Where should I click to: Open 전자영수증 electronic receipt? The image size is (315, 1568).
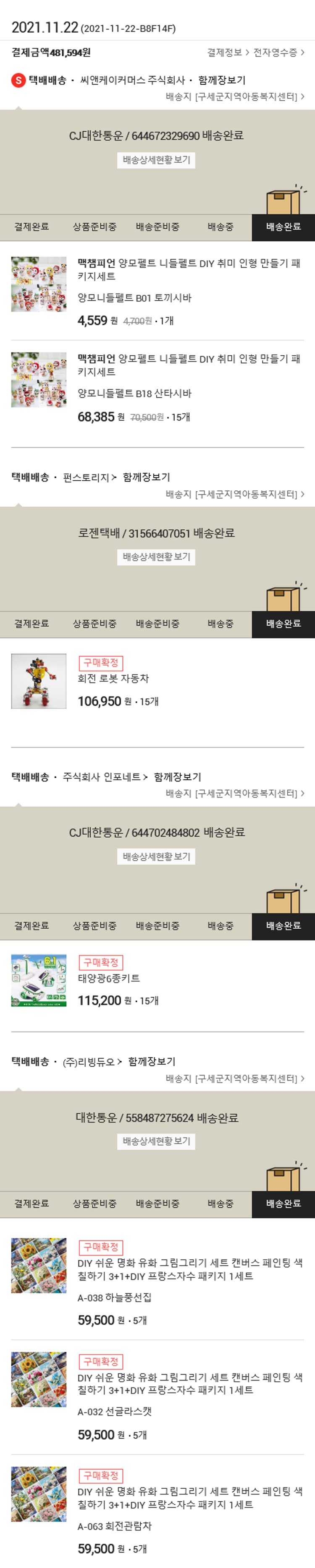coord(278,53)
